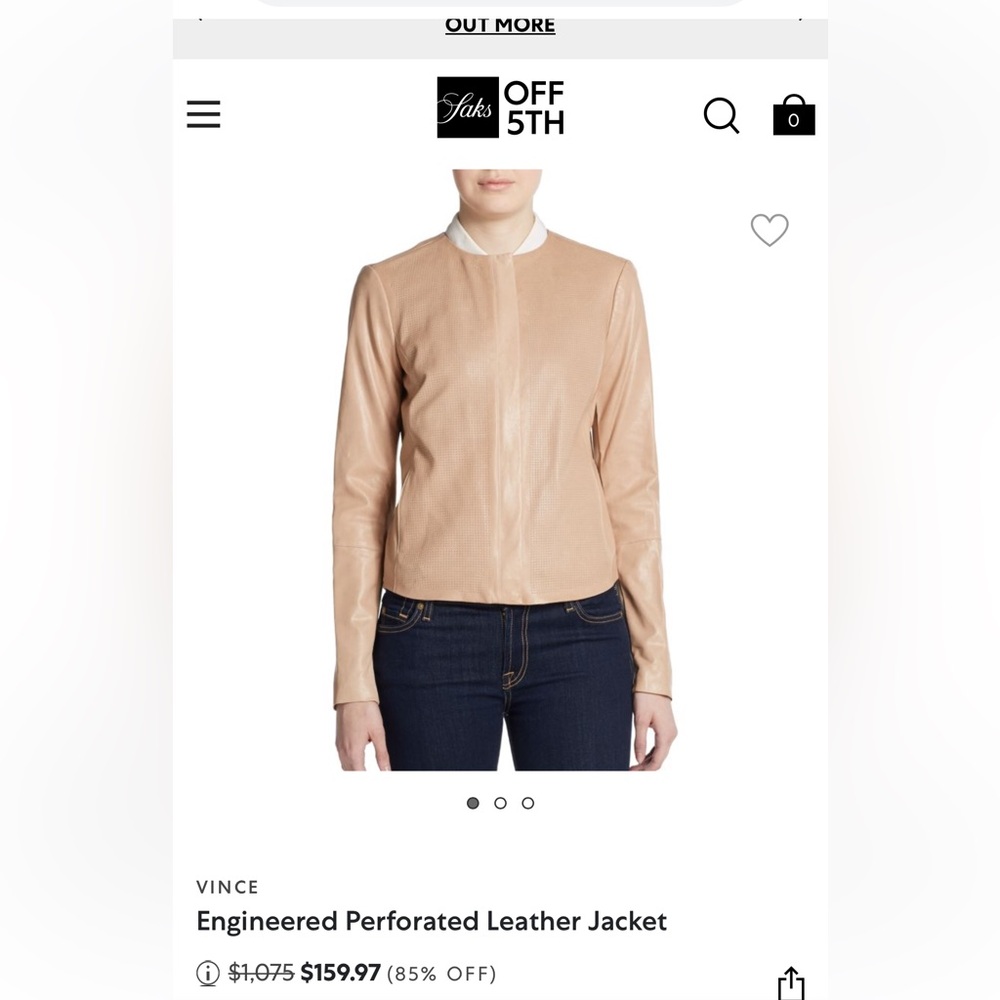Open the shopping bag

click(x=794, y=116)
